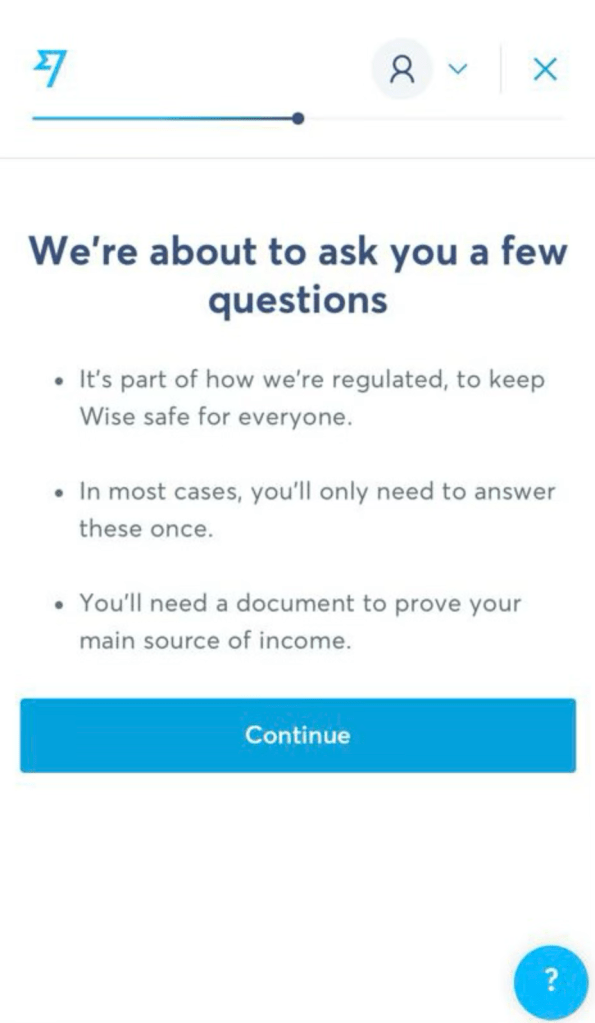Viewport: 595px width, 1023px height.
Task: Tap the Continue button
Action: 298,735
